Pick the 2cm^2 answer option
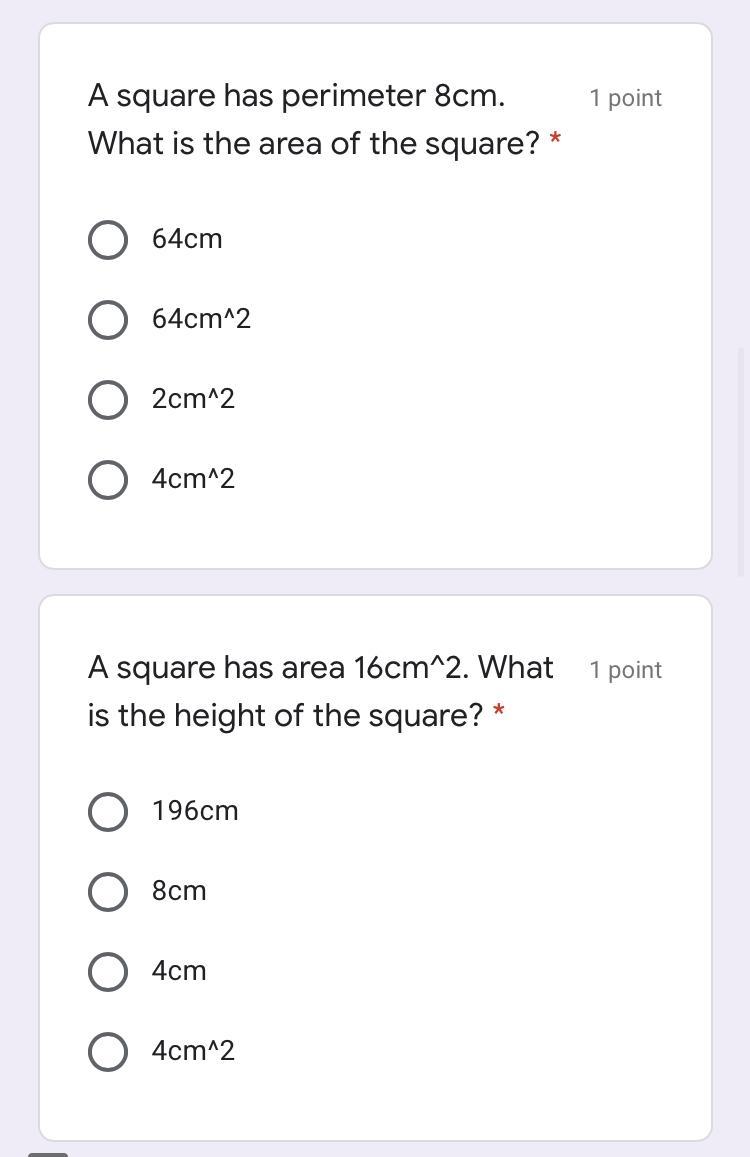Viewport: 750px width, 1157px height. [108, 400]
